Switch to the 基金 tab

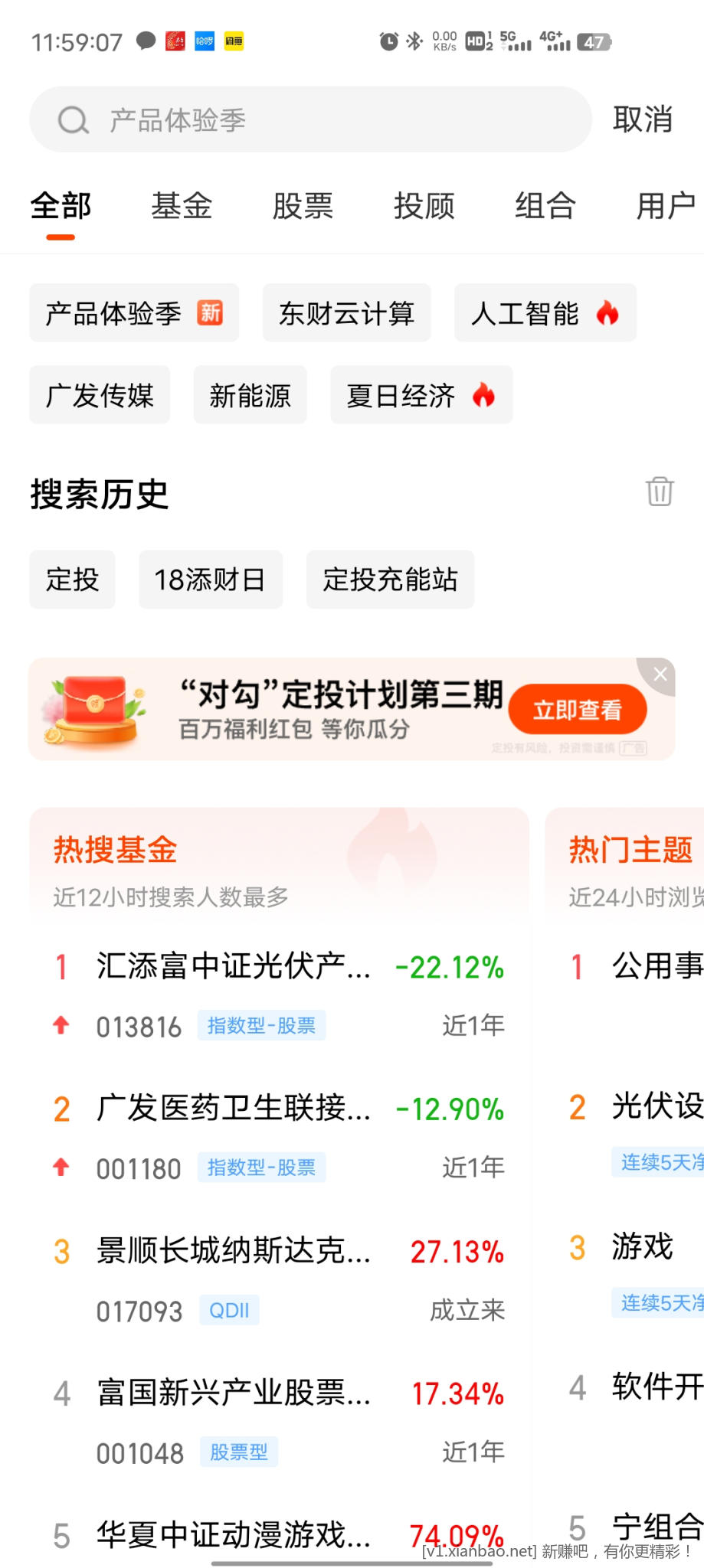tap(182, 206)
